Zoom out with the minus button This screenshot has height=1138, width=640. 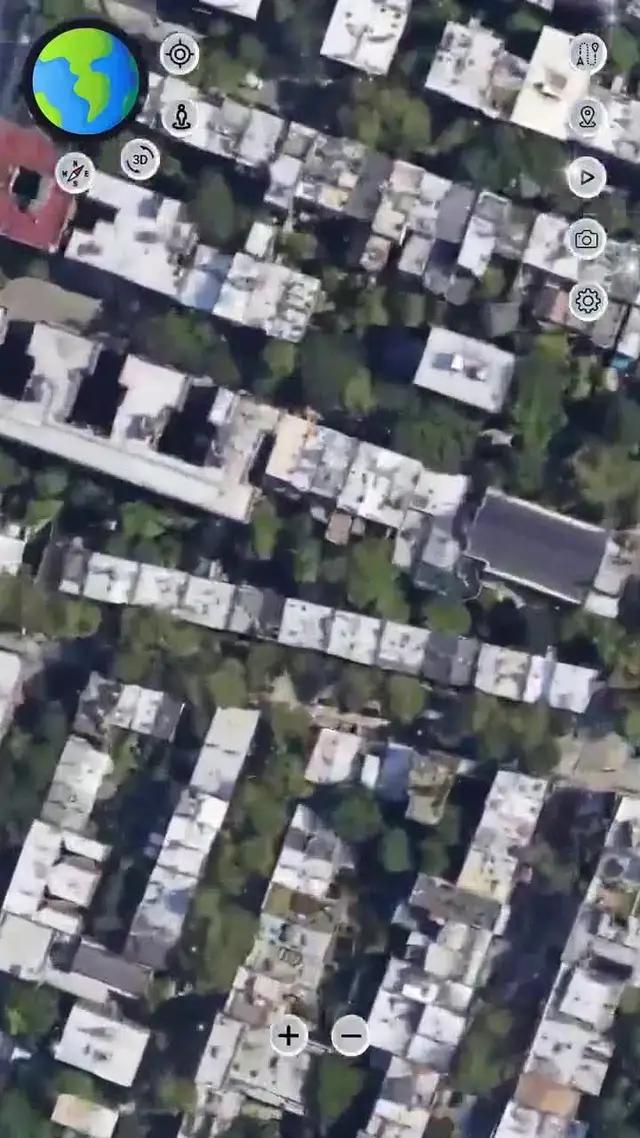point(350,1035)
